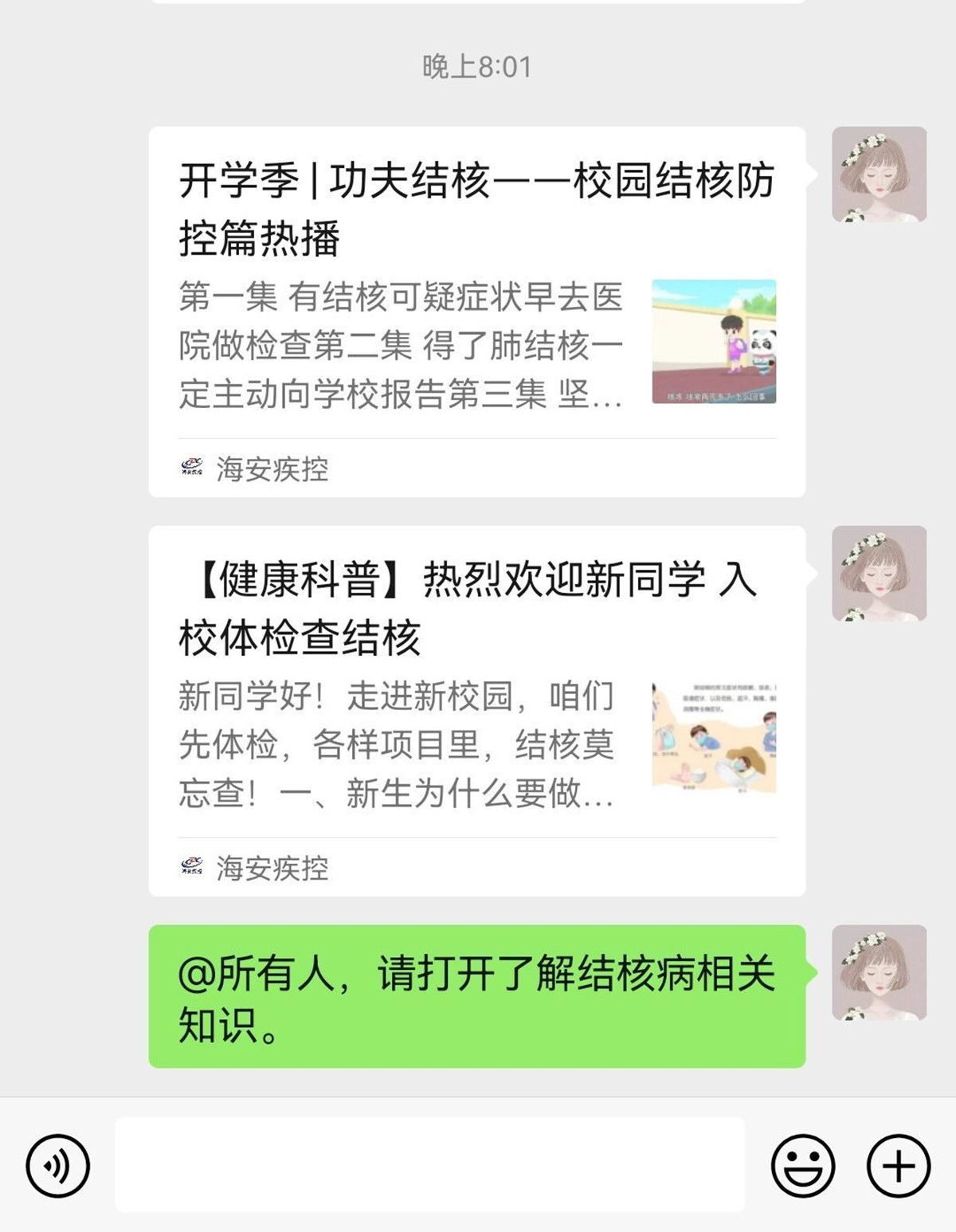
Task: Open the plus attachment menu
Action: (898, 1166)
